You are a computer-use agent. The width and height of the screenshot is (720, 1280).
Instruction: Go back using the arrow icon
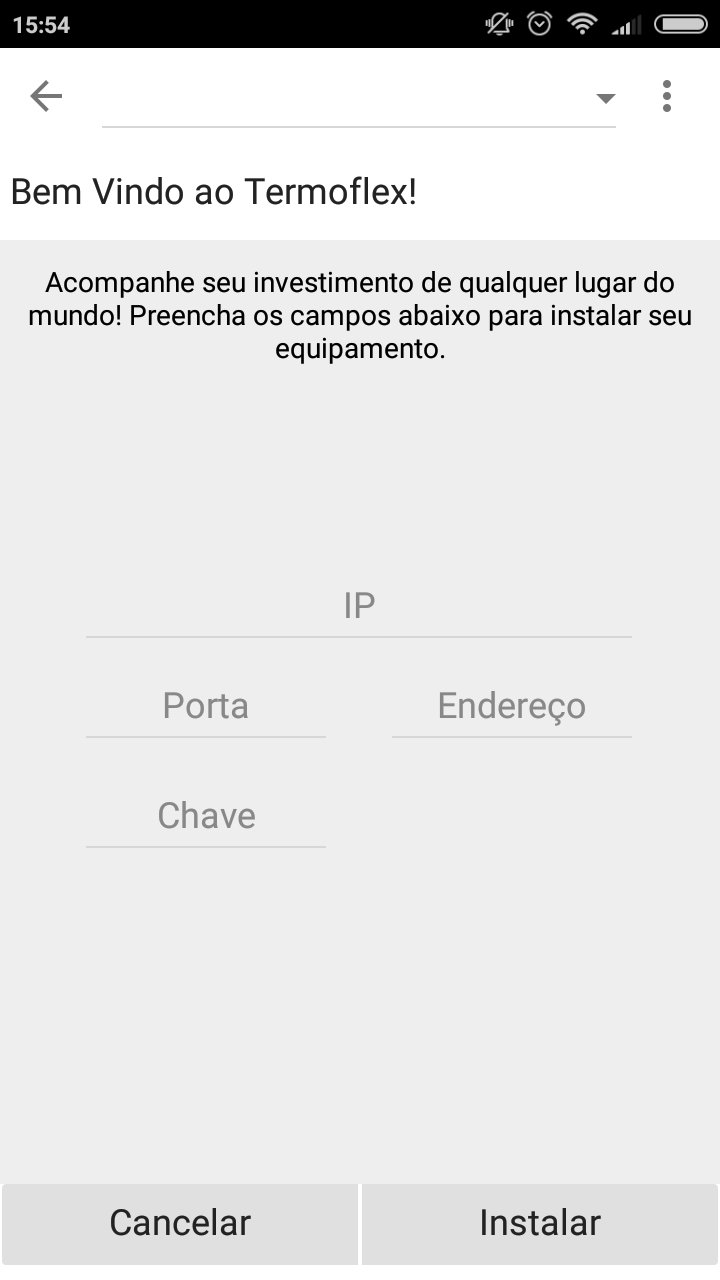click(x=46, y=96)
